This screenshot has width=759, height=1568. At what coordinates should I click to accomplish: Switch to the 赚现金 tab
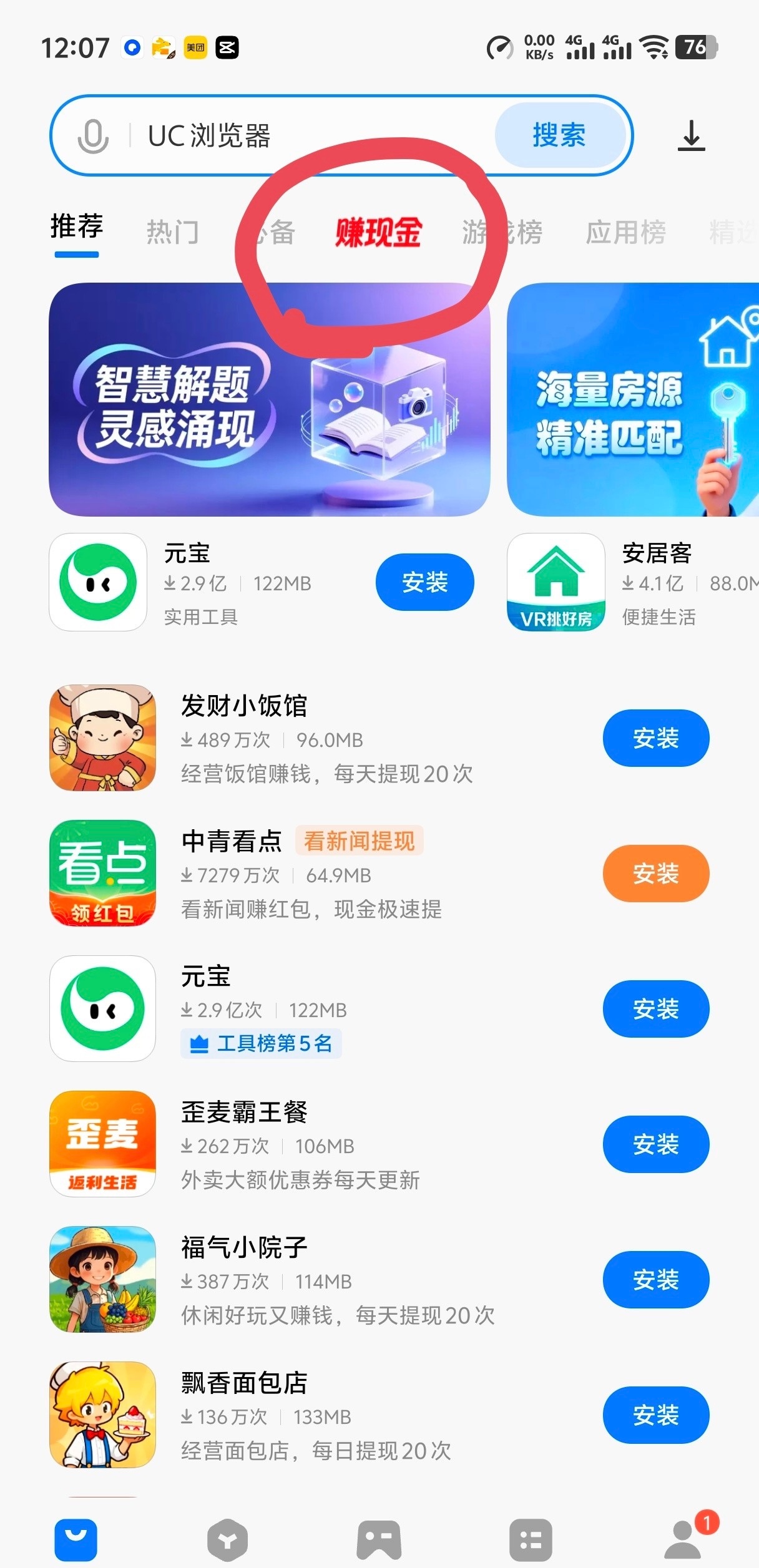[378, 233]
